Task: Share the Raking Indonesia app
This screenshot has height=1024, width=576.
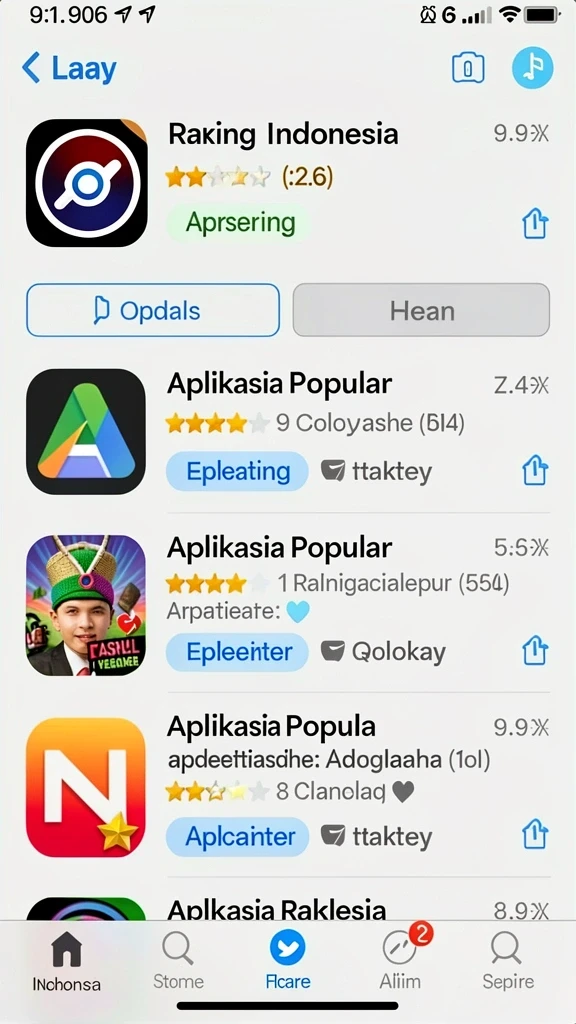Action: tap(535, 224)
